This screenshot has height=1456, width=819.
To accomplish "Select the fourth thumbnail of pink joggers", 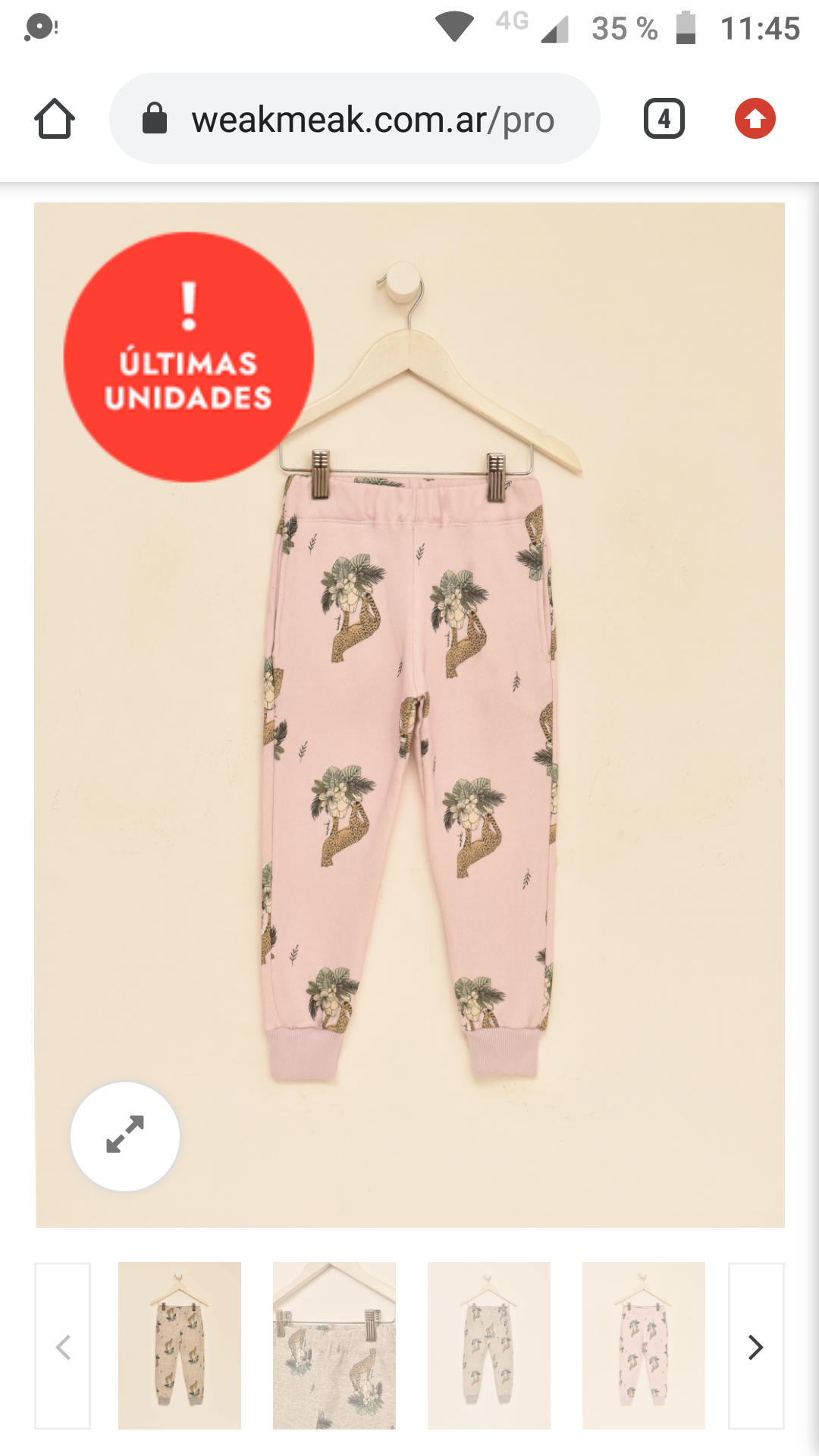I will (644, 1346).
